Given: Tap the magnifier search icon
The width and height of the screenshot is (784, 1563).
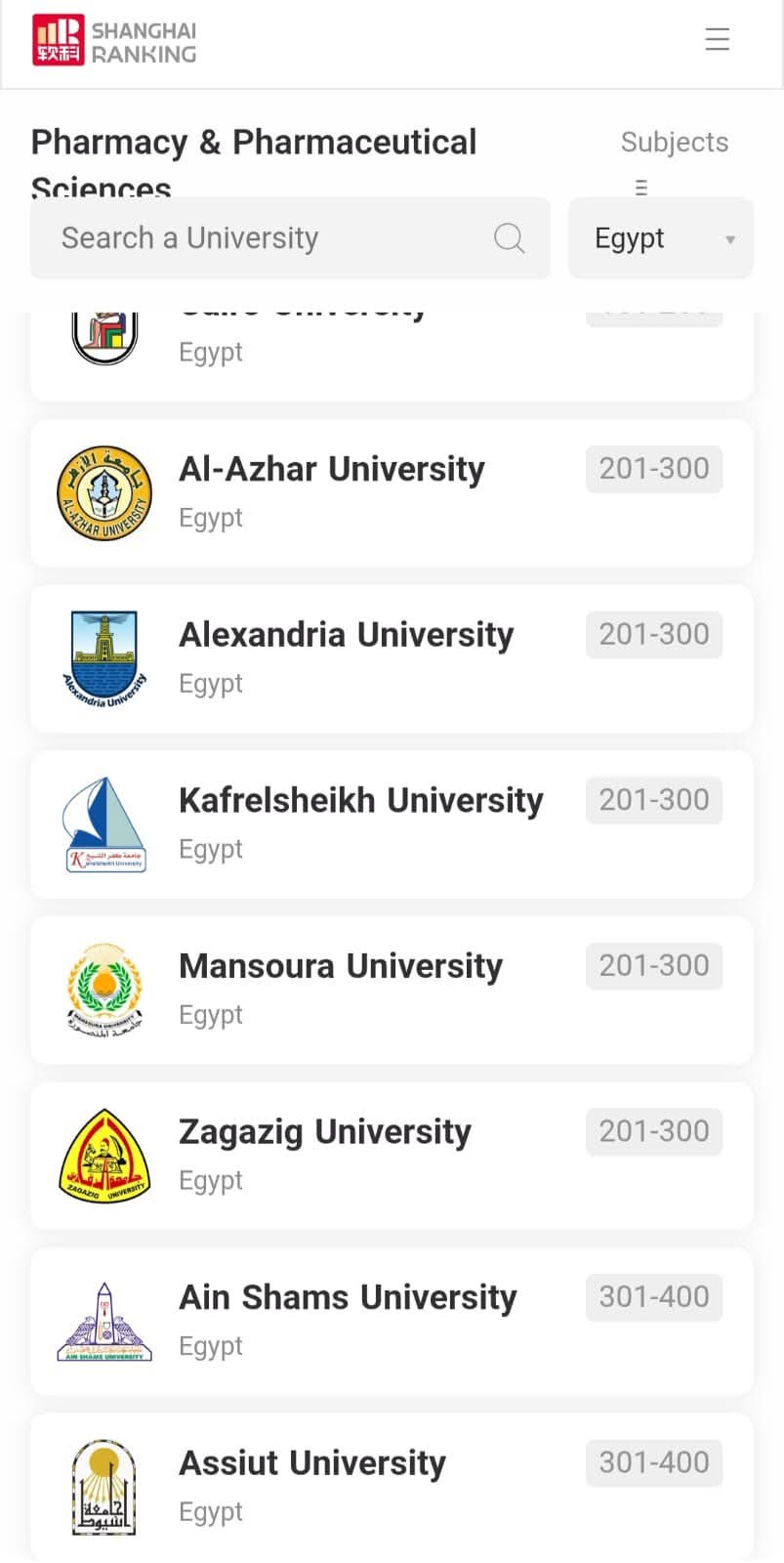Looking at the screenshot, I should pos(509,238).
